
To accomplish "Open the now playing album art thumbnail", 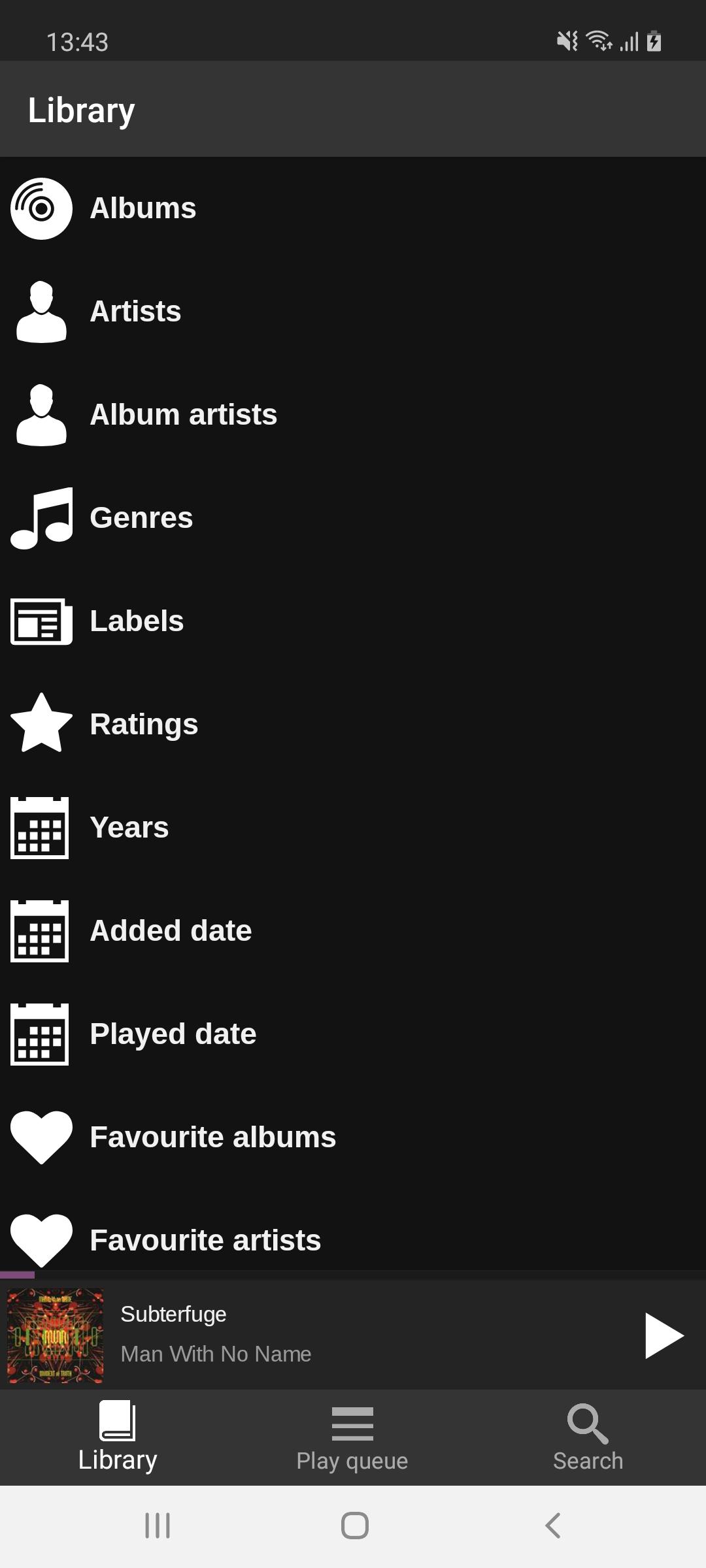I will [56, 1335].
